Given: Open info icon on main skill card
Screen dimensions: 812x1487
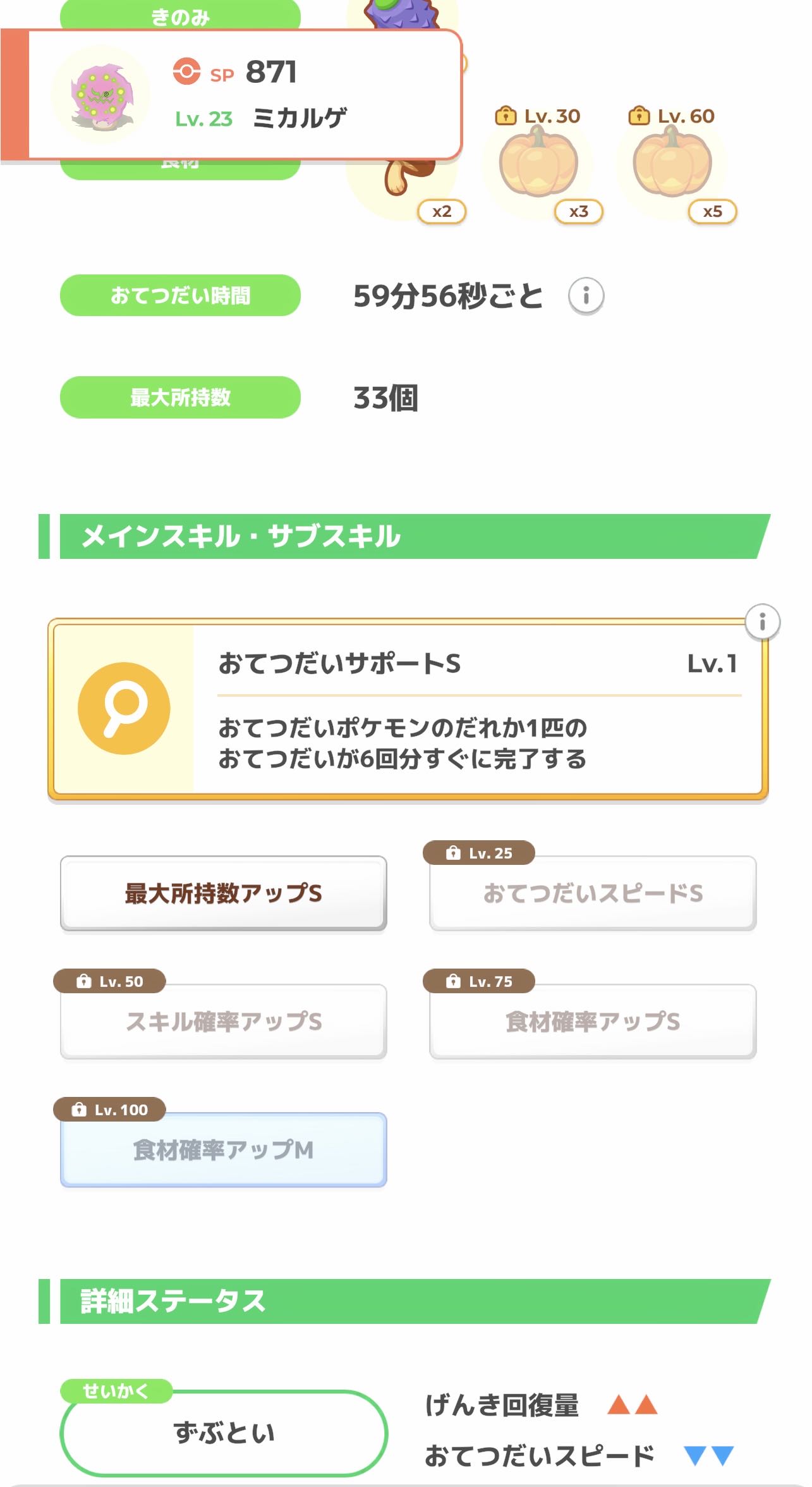Looking at the screenshot, I should (x=762, y=622).
